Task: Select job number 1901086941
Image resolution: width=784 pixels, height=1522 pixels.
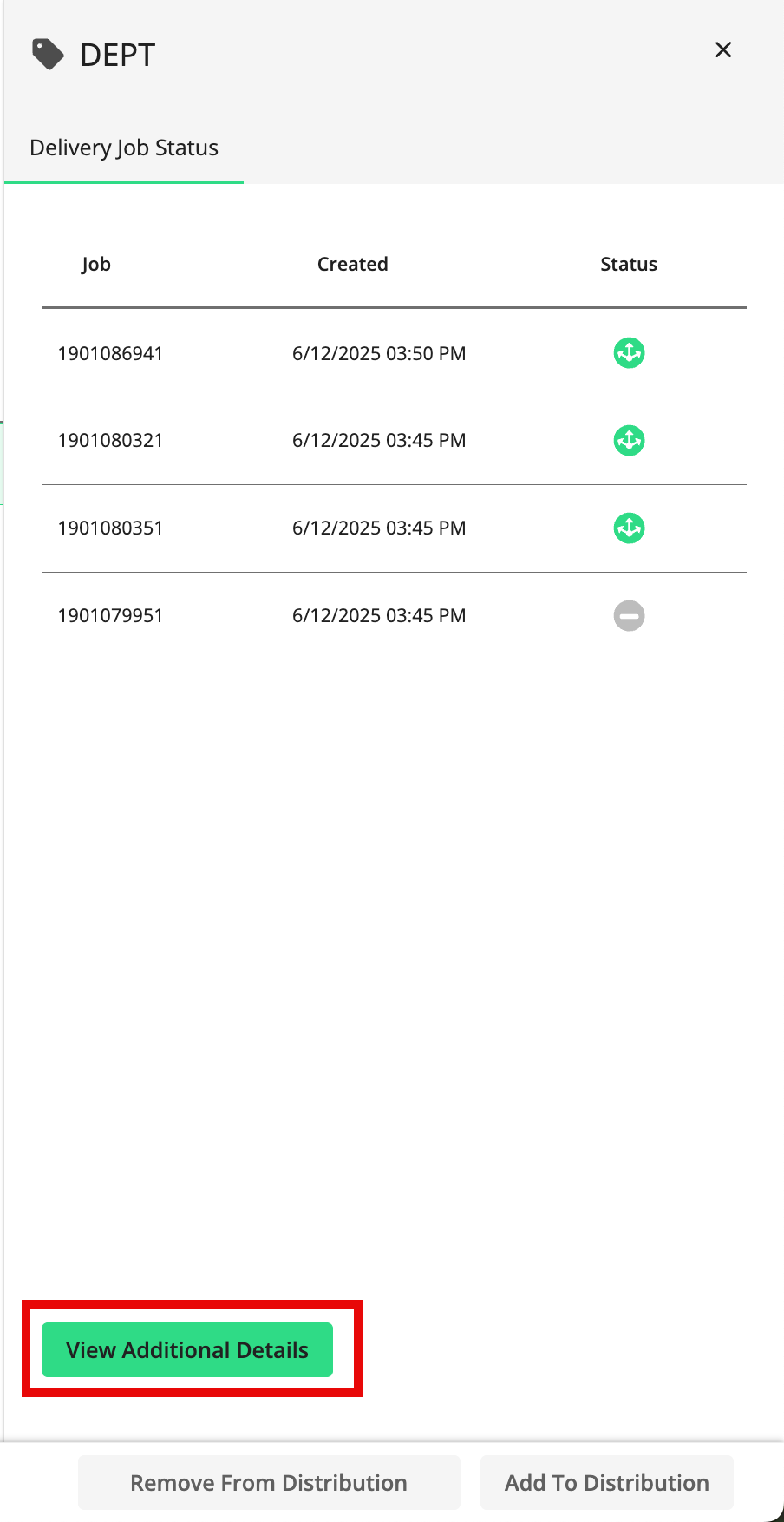Action: [110, 353]
